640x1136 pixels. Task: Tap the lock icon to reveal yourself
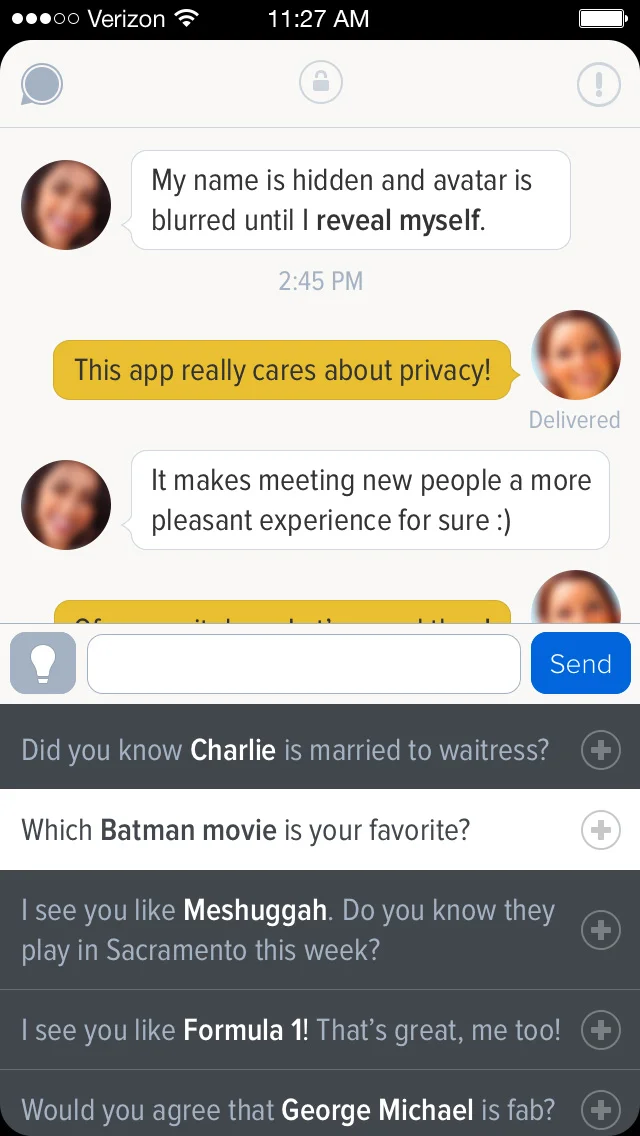321,83
